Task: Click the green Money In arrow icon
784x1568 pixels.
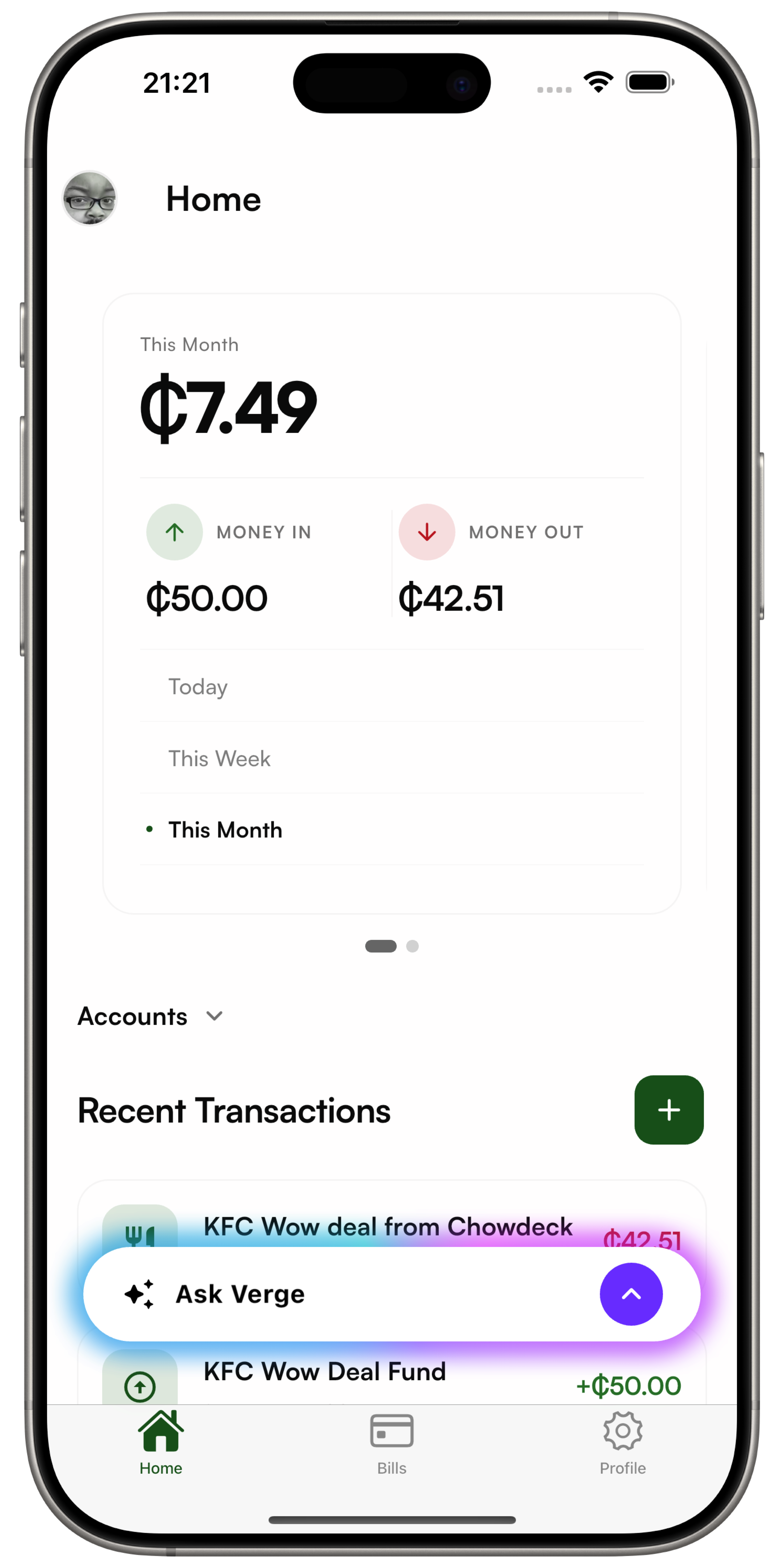Action: coord(175,531)
